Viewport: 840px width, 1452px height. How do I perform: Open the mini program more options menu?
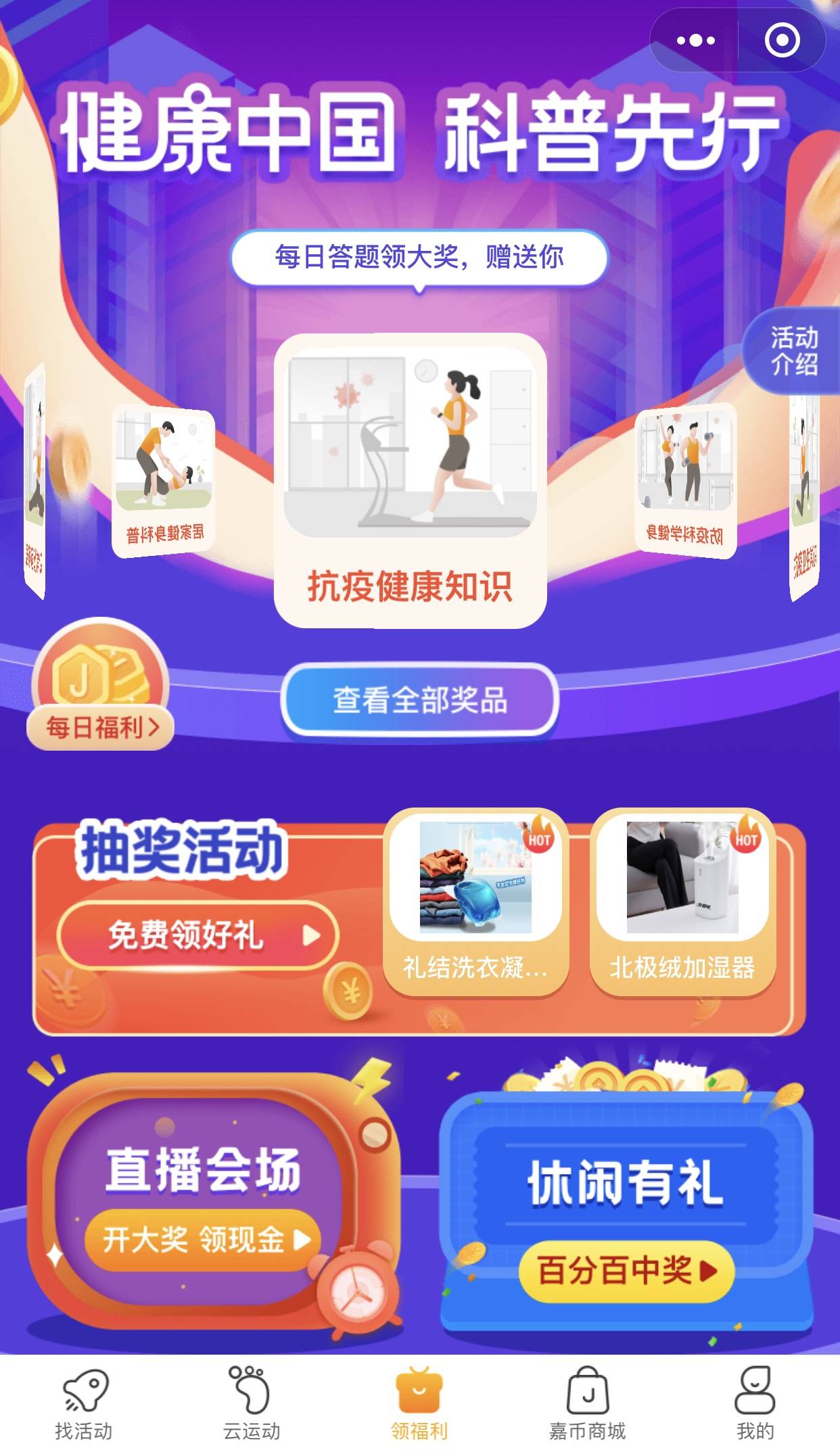[x=695, y=41]
